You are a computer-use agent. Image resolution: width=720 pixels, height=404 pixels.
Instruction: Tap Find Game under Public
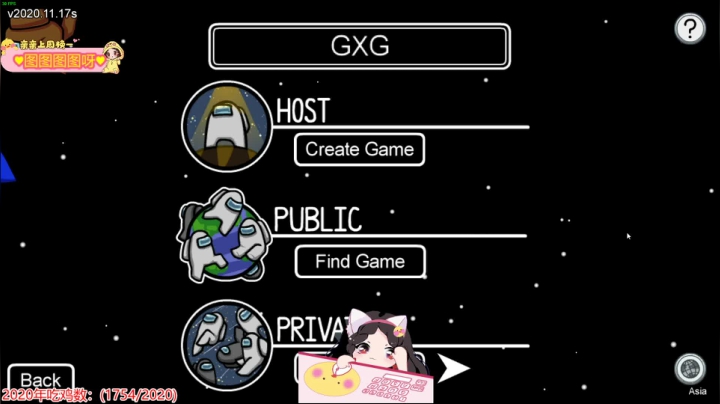pos(359,261)
